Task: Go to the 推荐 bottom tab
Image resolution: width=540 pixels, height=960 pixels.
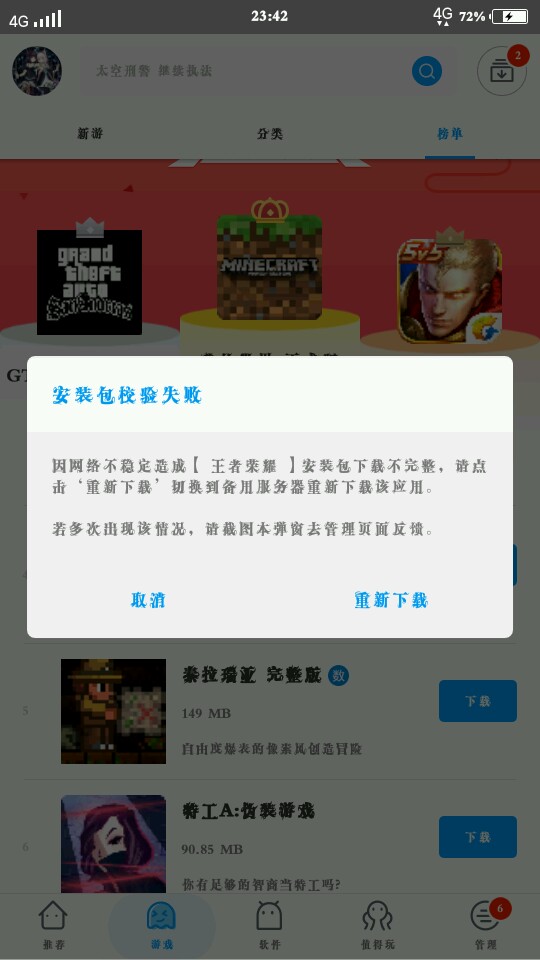Action: [x=54, y=926]
